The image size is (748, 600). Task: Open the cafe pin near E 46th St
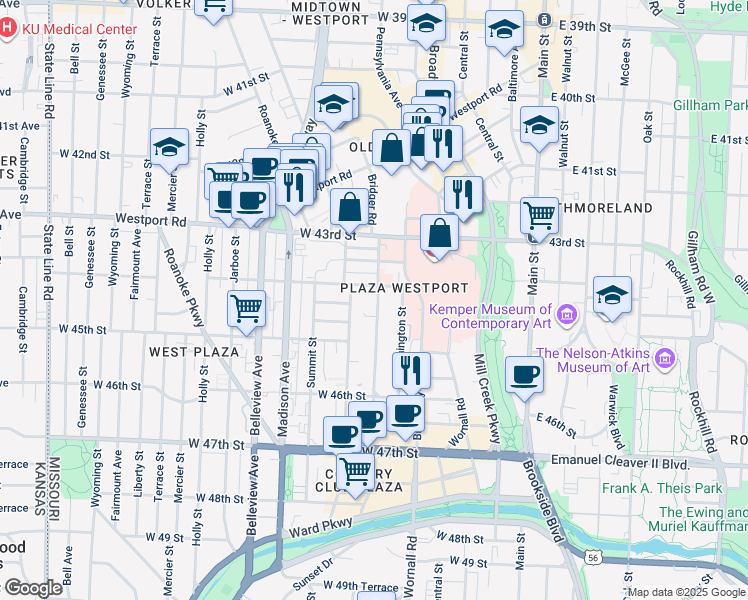point(524,378)
